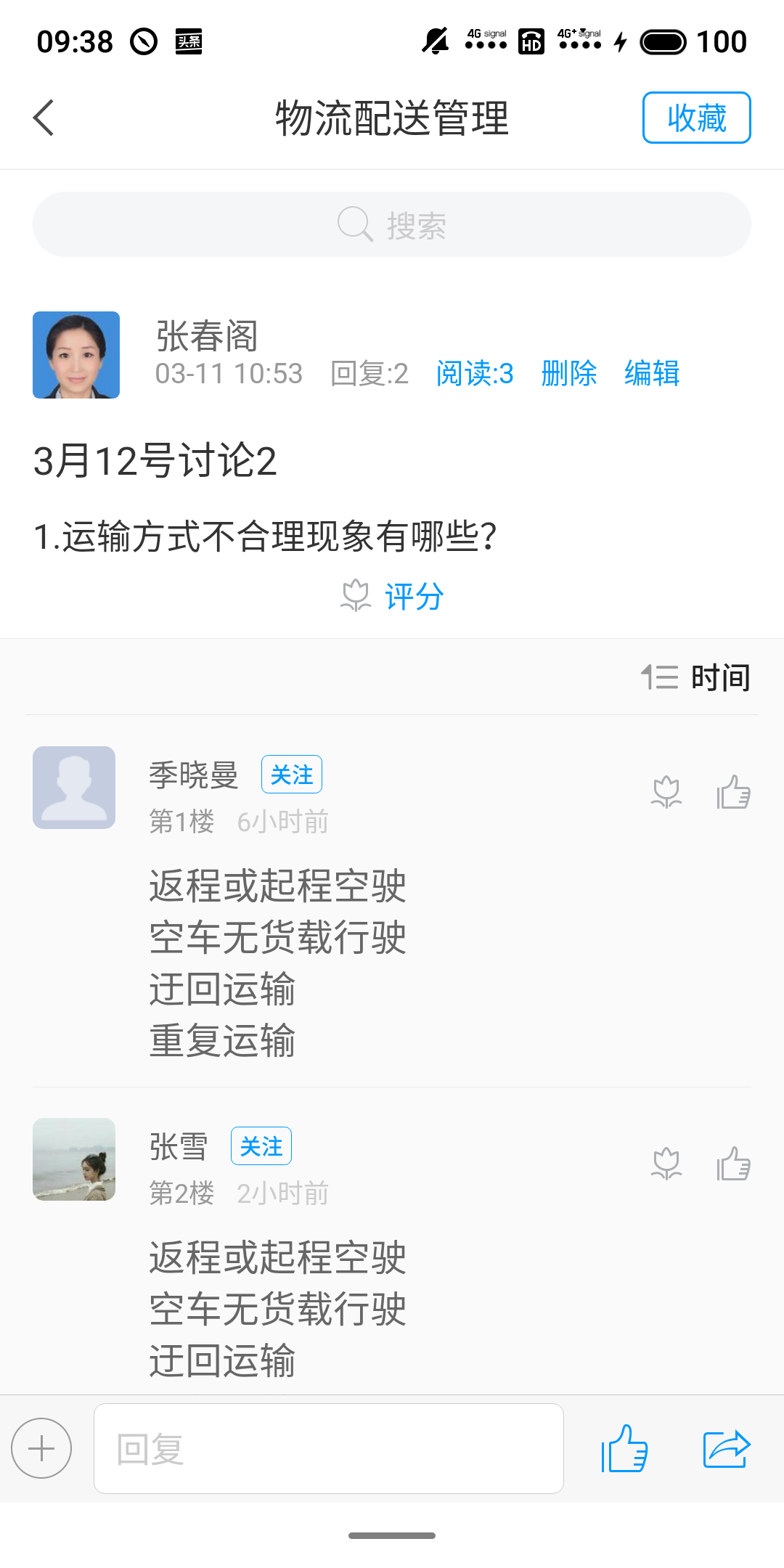Open the 搜索 search box
The height and width of the screenshot is (1568, 784).
tap(392, 225)
